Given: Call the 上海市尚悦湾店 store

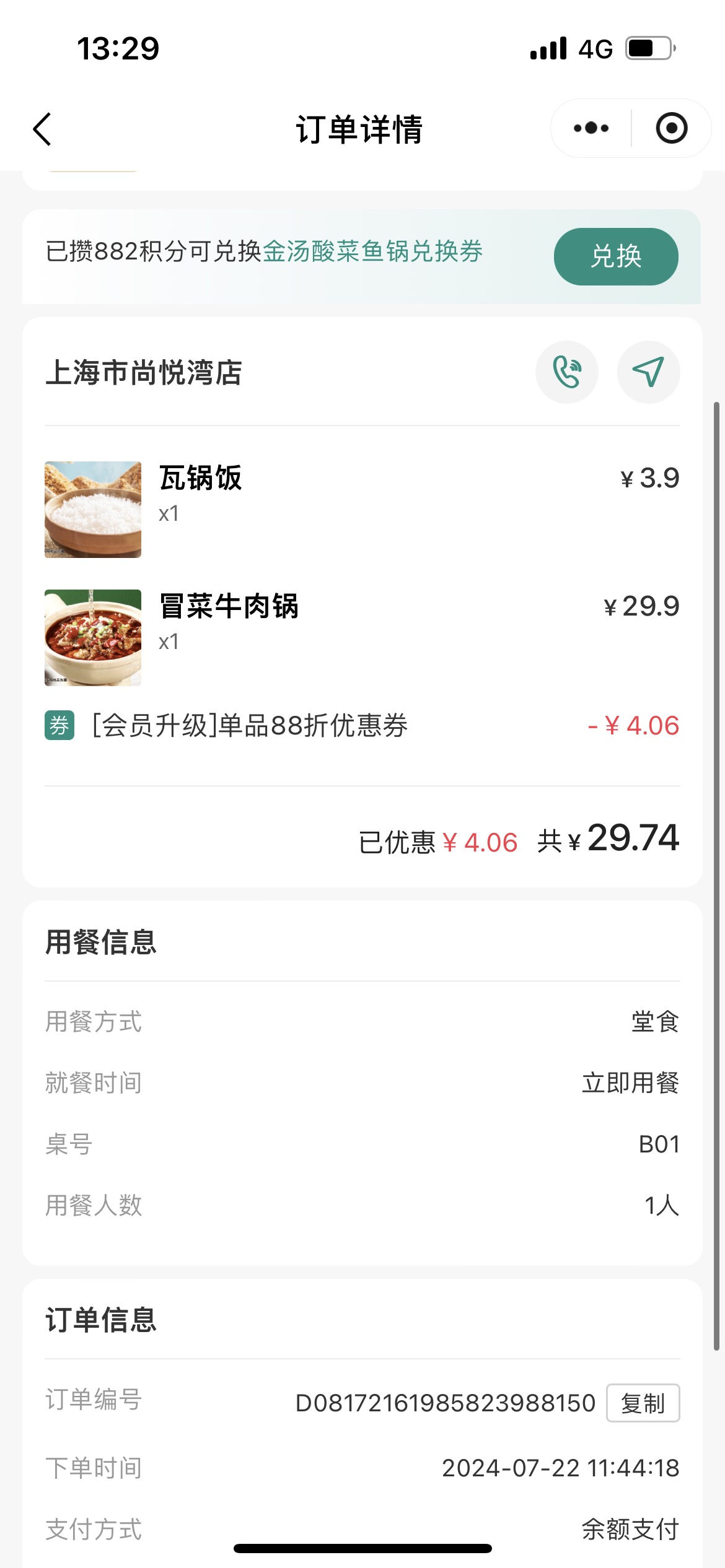Looking at the screenshot, I should coord(567,372).
